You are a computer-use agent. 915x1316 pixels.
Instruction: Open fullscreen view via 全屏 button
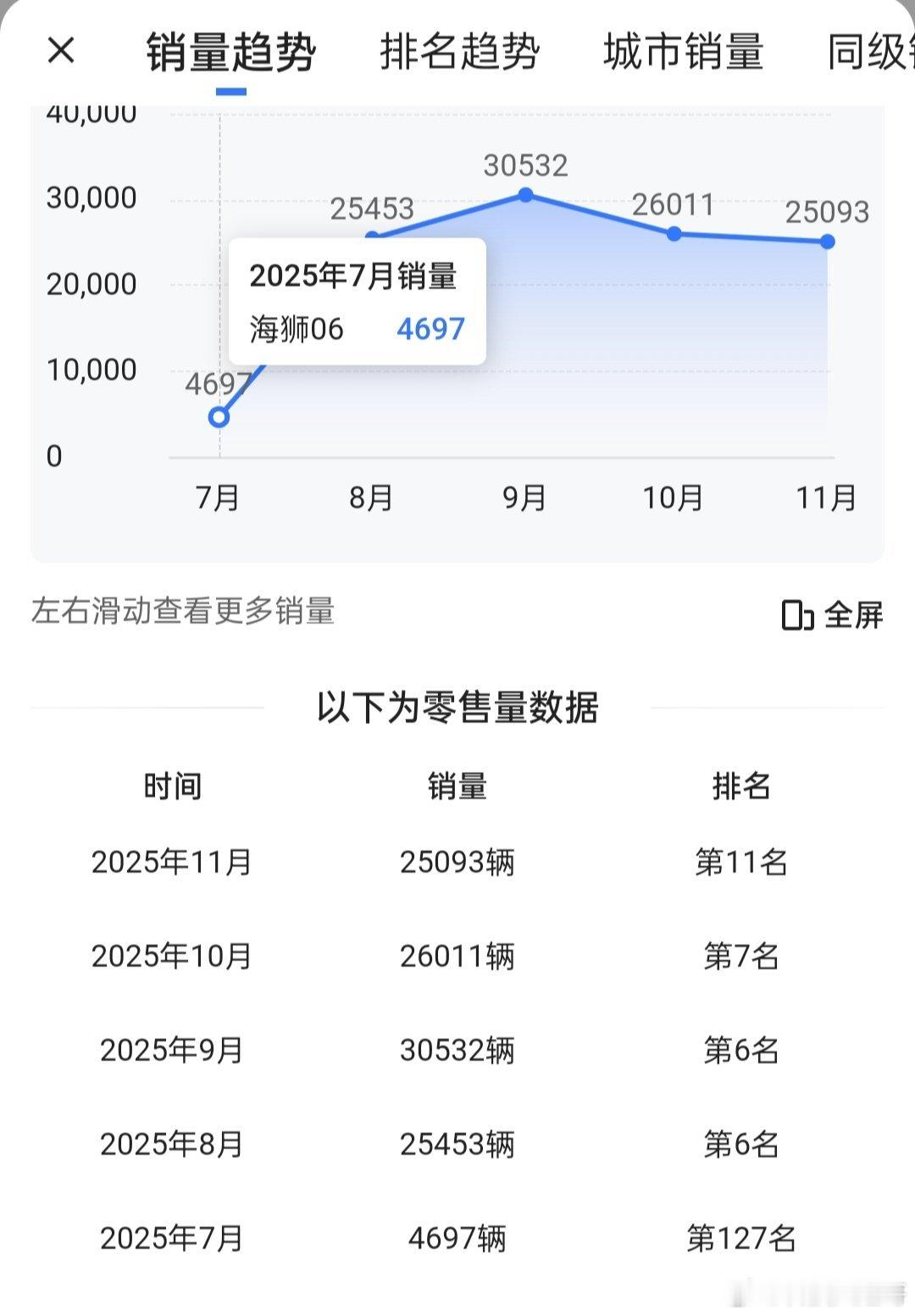tap(851, 616)
